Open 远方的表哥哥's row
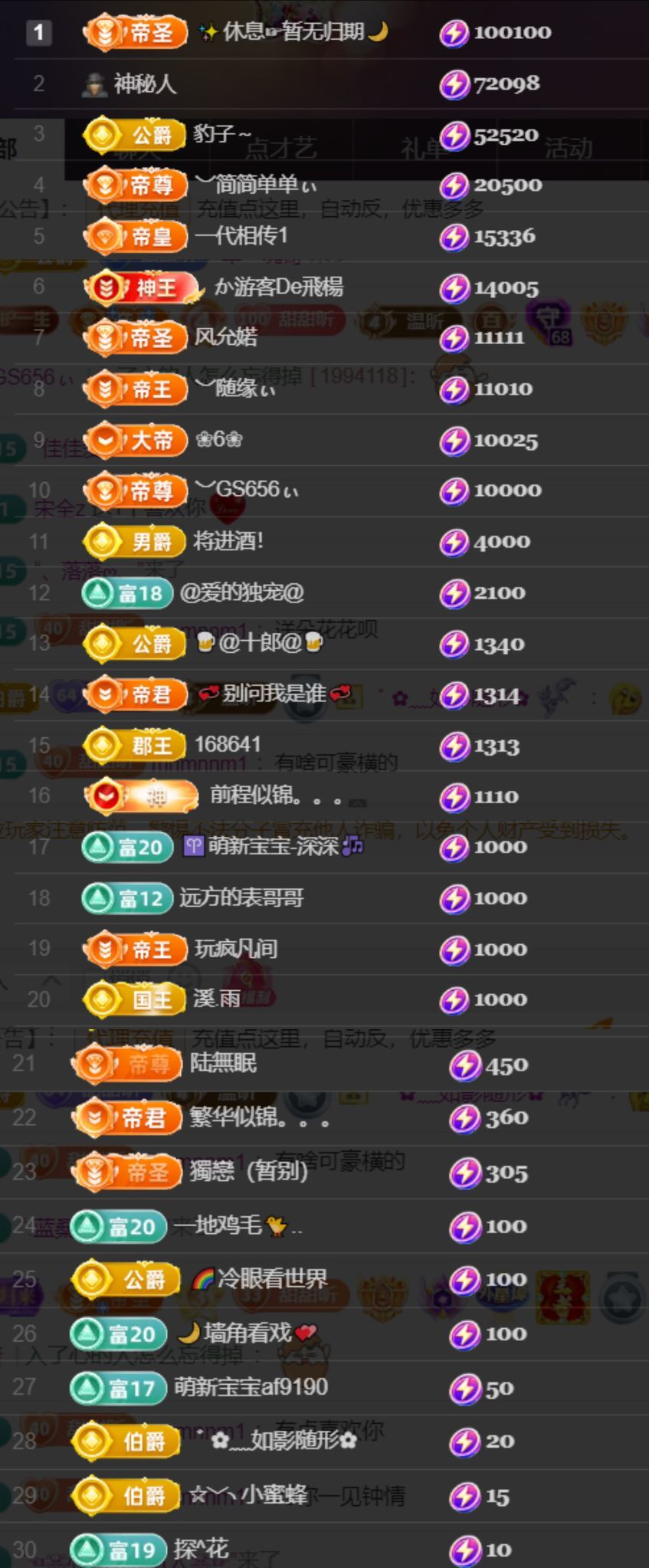This screenshot has height=1568, width=649. tap(241, 898)
